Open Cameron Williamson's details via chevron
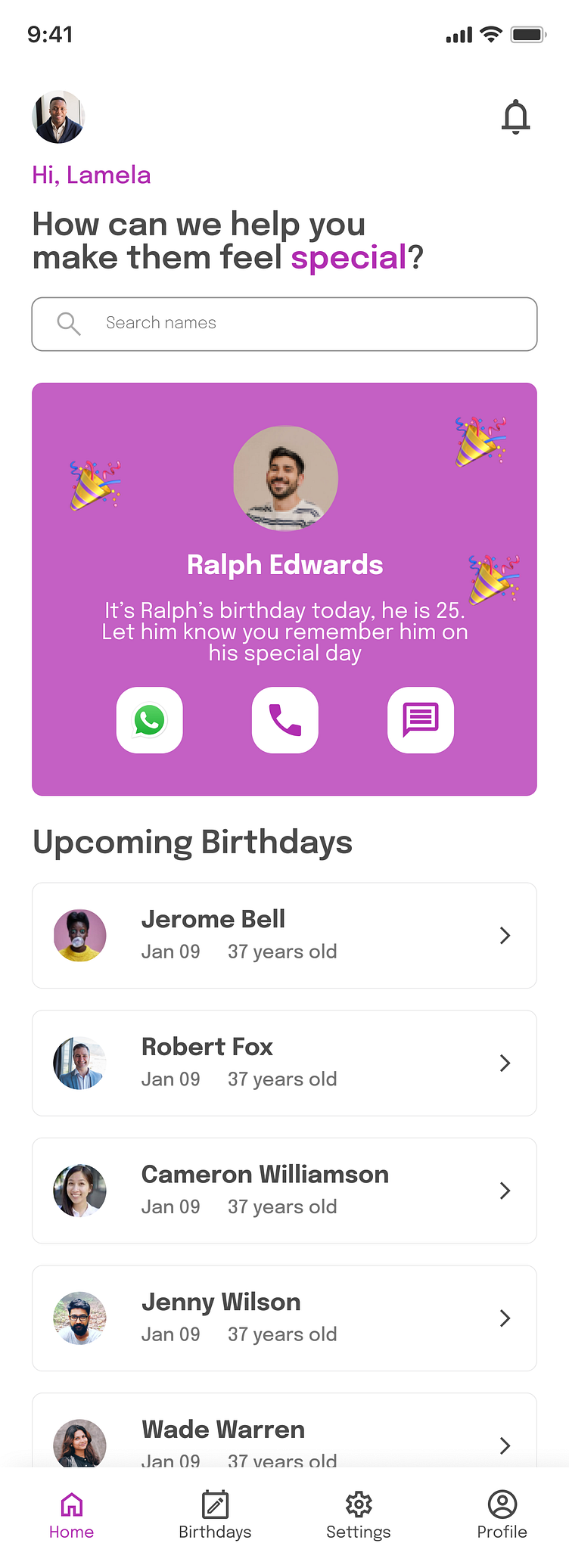569x1568 pixels. tap(505, 1191)
